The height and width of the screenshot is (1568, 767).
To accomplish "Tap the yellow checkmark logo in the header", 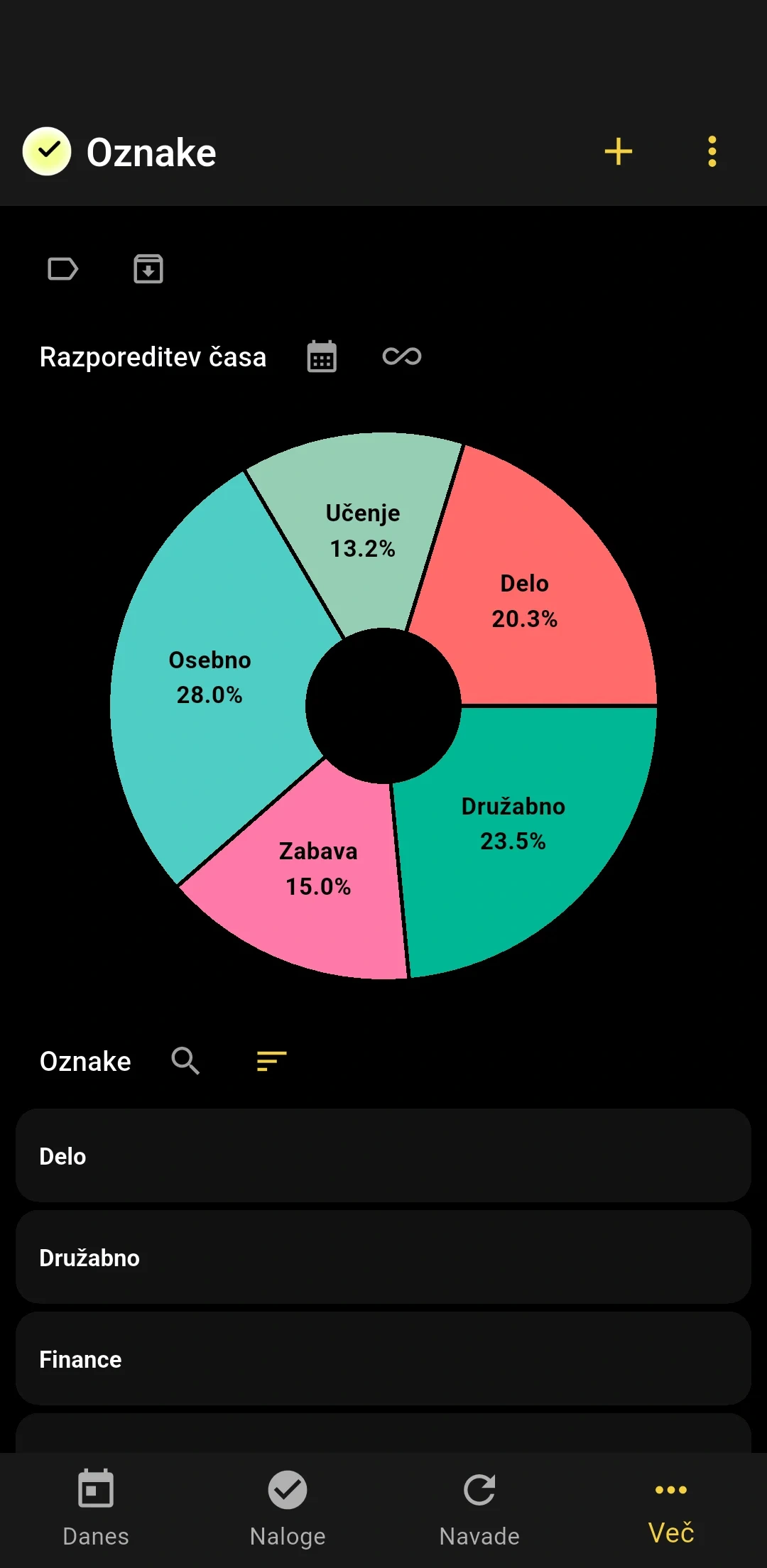I will click(47, 151).
